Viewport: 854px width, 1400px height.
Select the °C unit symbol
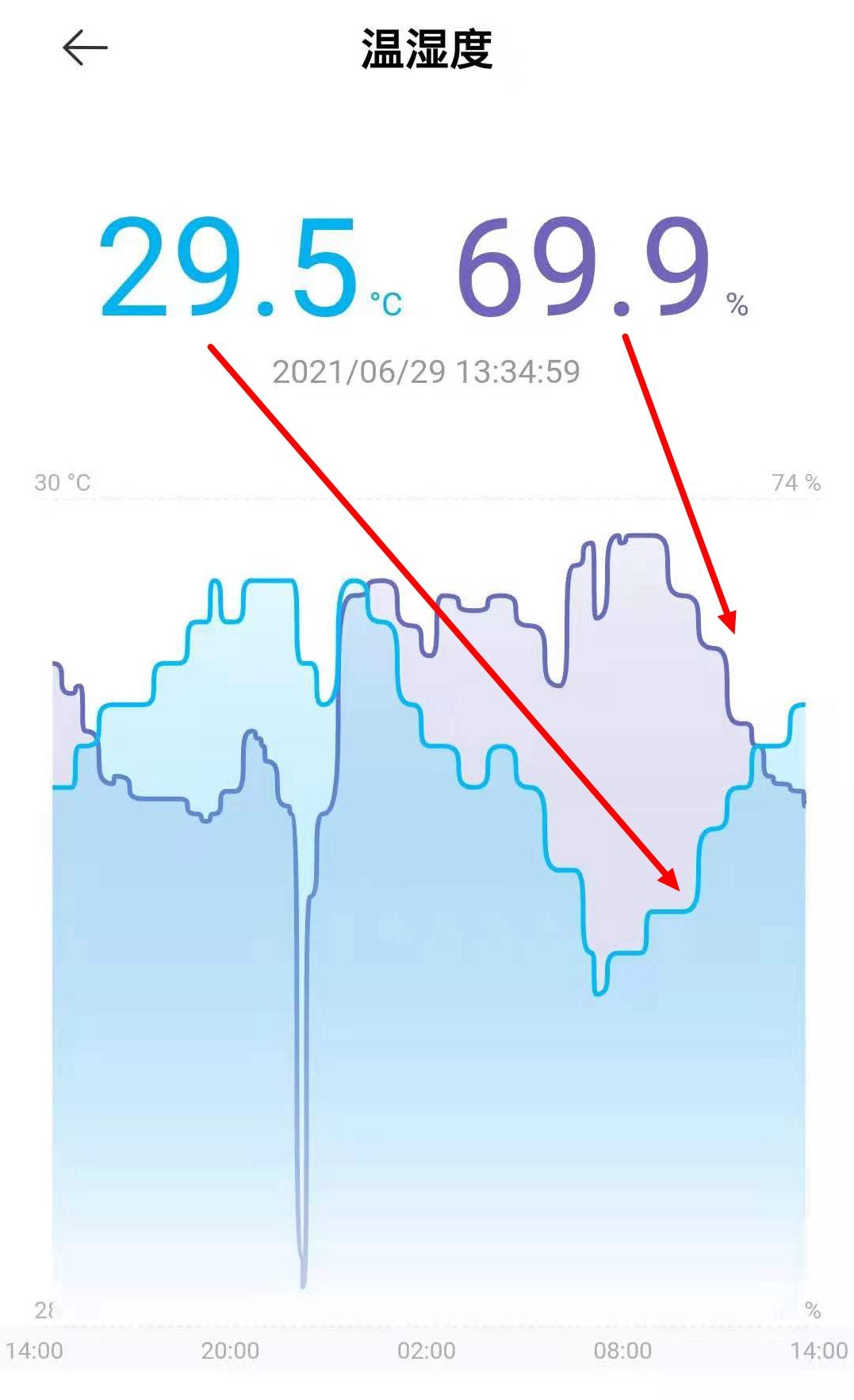click(384, 301)
